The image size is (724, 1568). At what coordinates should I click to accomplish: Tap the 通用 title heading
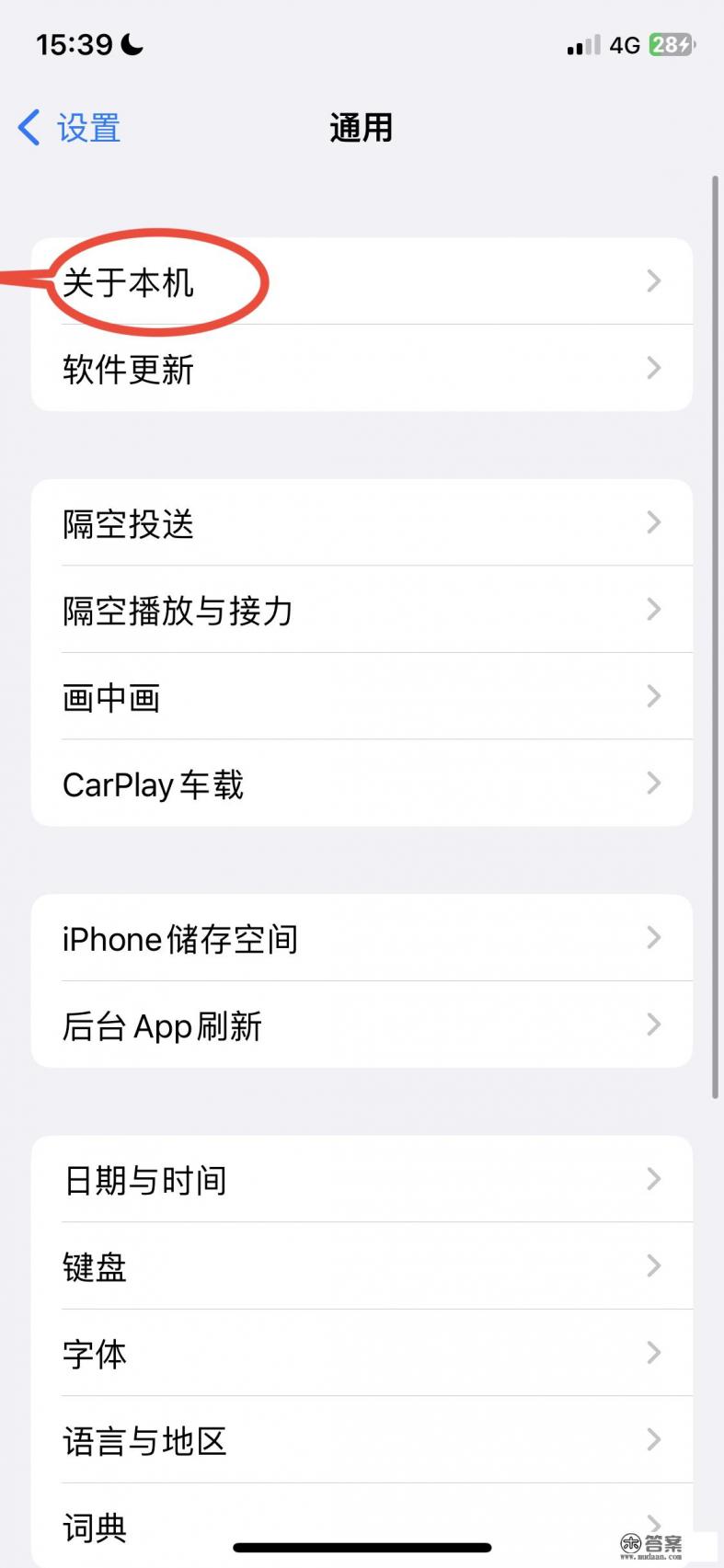361,128
